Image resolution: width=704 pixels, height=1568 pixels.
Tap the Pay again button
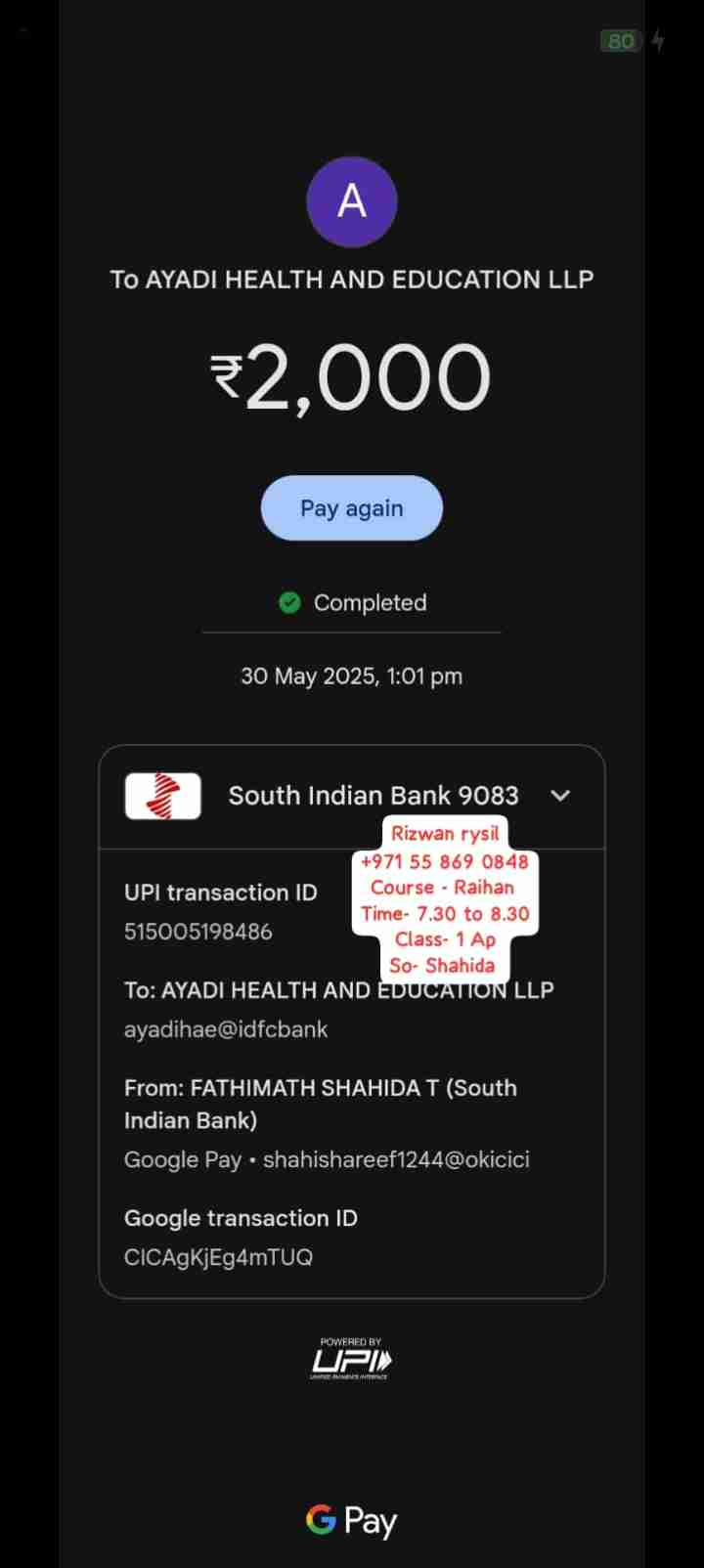351,508
